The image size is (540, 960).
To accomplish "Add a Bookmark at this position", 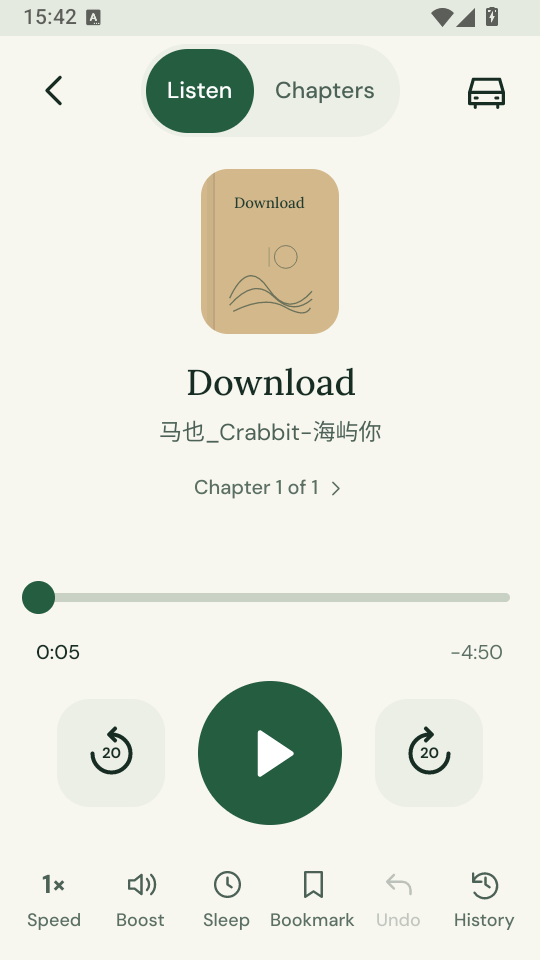I will coord(312,901).
